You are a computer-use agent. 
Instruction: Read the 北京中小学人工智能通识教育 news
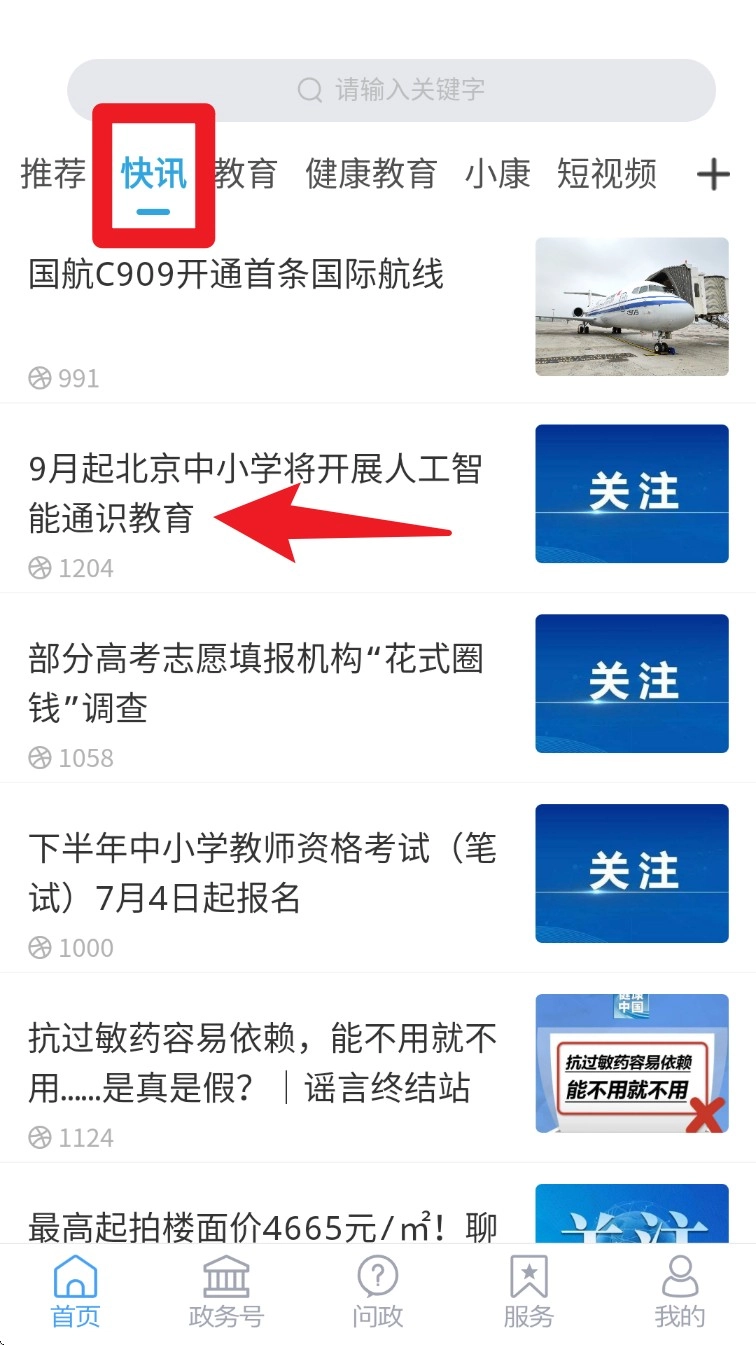pos(255,494)
